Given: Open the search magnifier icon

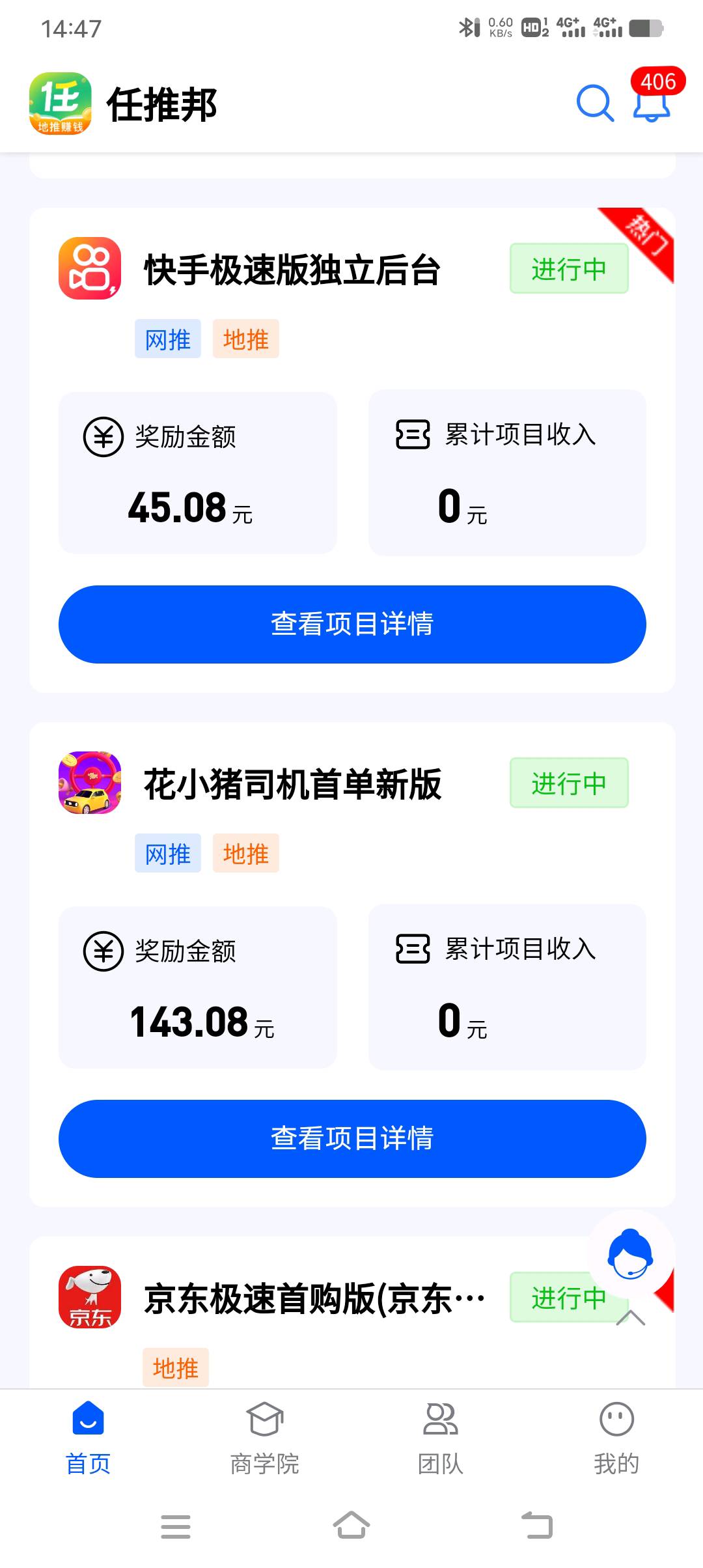Looking at the screenshot, I should [x=595, y=104].
